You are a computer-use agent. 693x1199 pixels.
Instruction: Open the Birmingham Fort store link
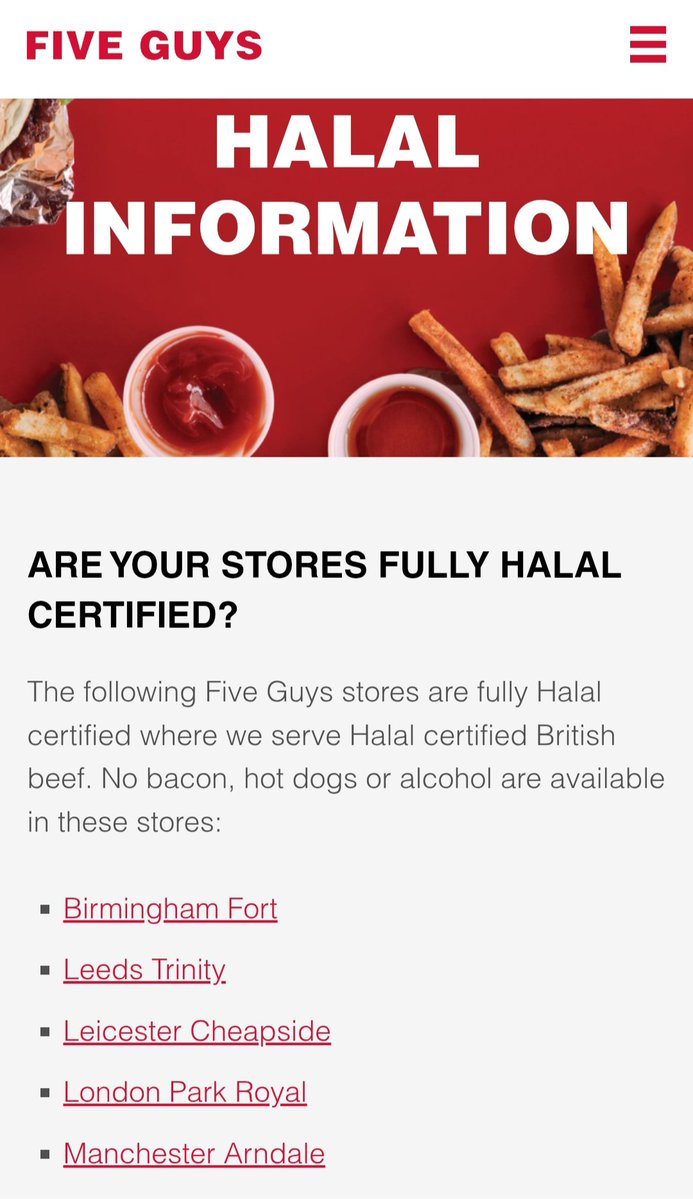[170, 909]
